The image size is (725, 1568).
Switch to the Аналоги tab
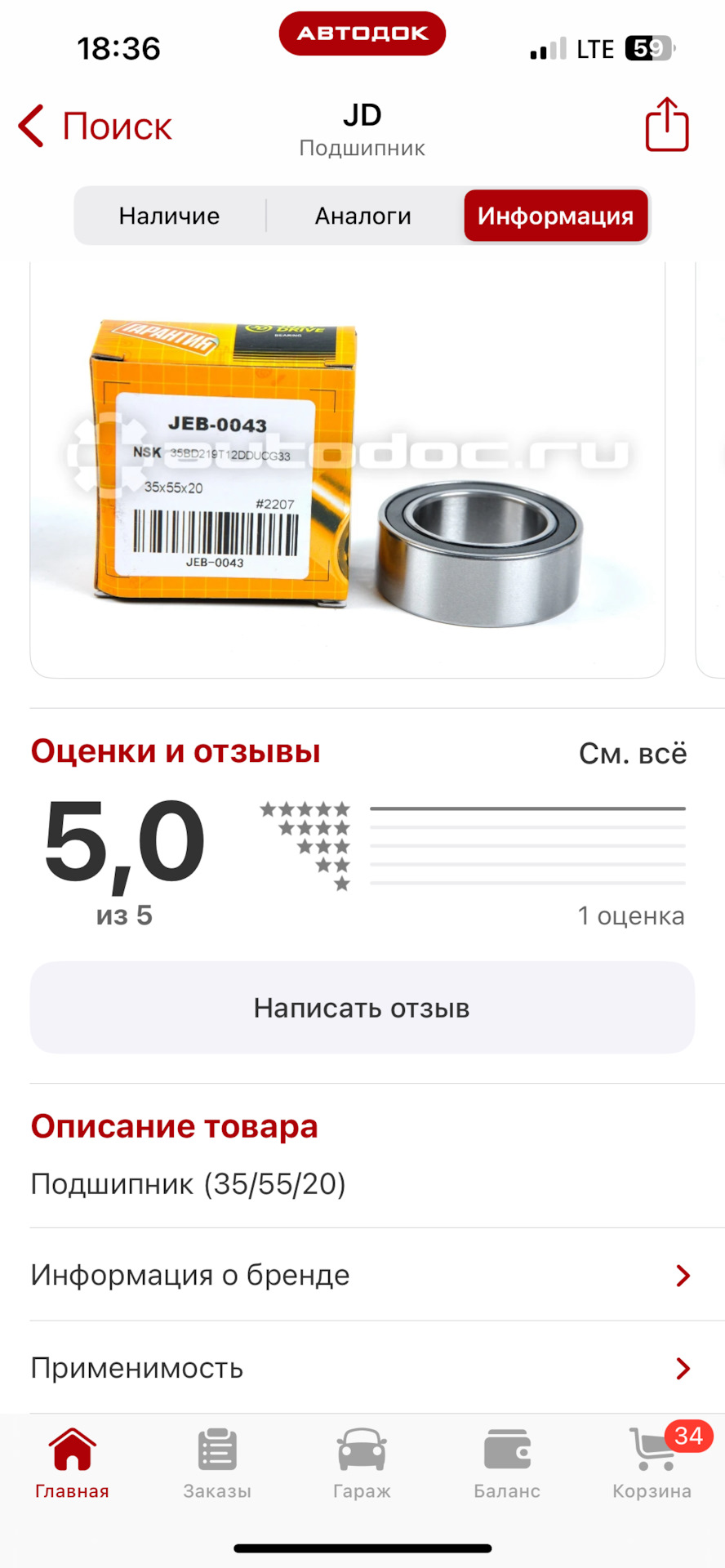pyautogui.click(x=363, y=216)
